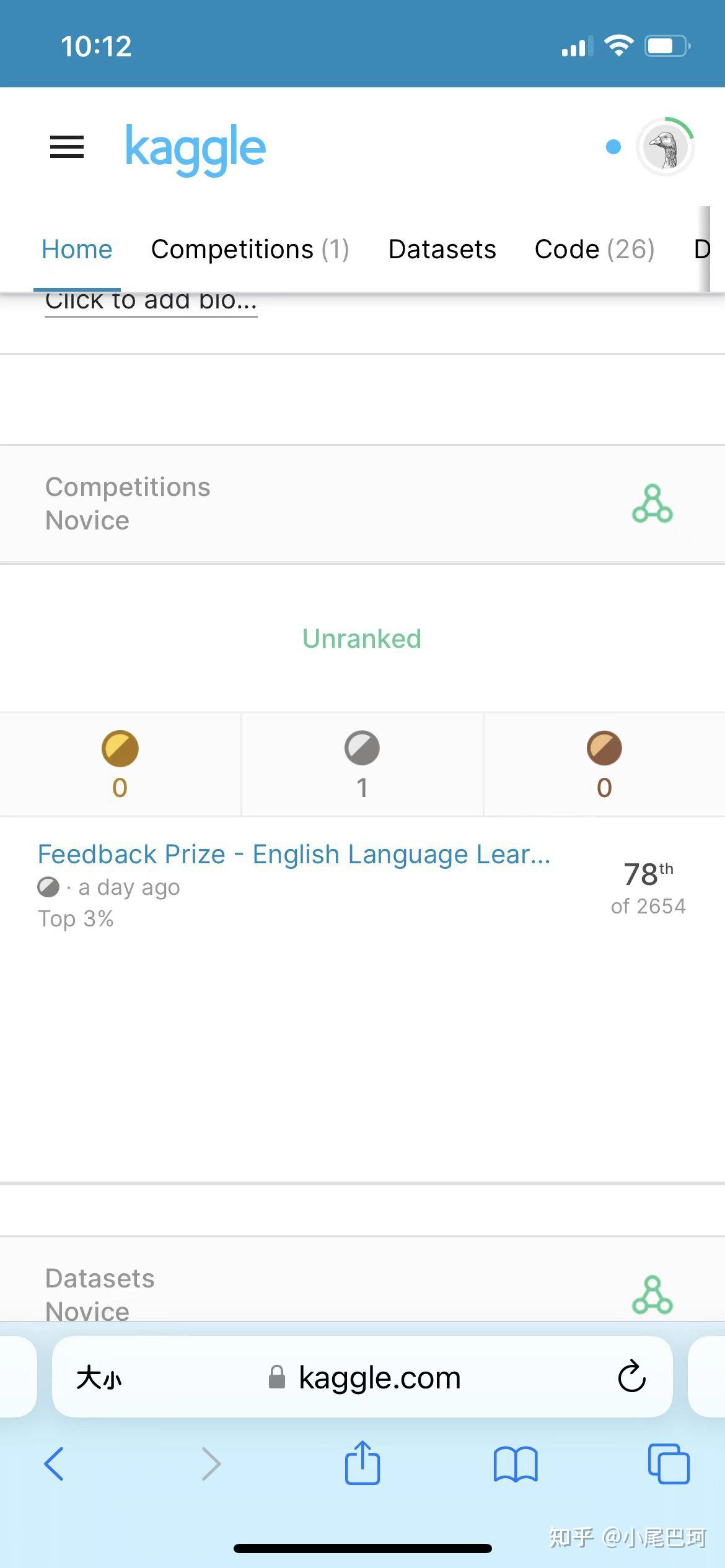Tap the Kaggle logo to go home

196,149
